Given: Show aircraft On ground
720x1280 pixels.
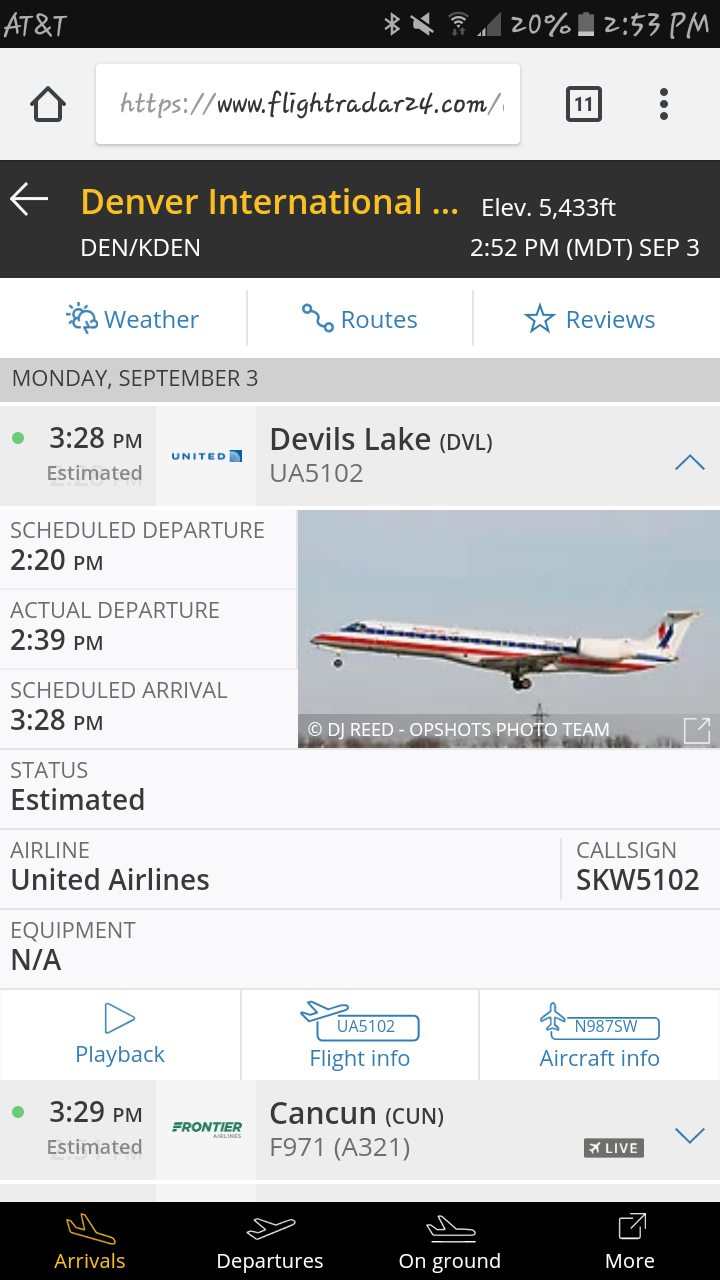Looking at the screenshot, I should click(450, 1242).
